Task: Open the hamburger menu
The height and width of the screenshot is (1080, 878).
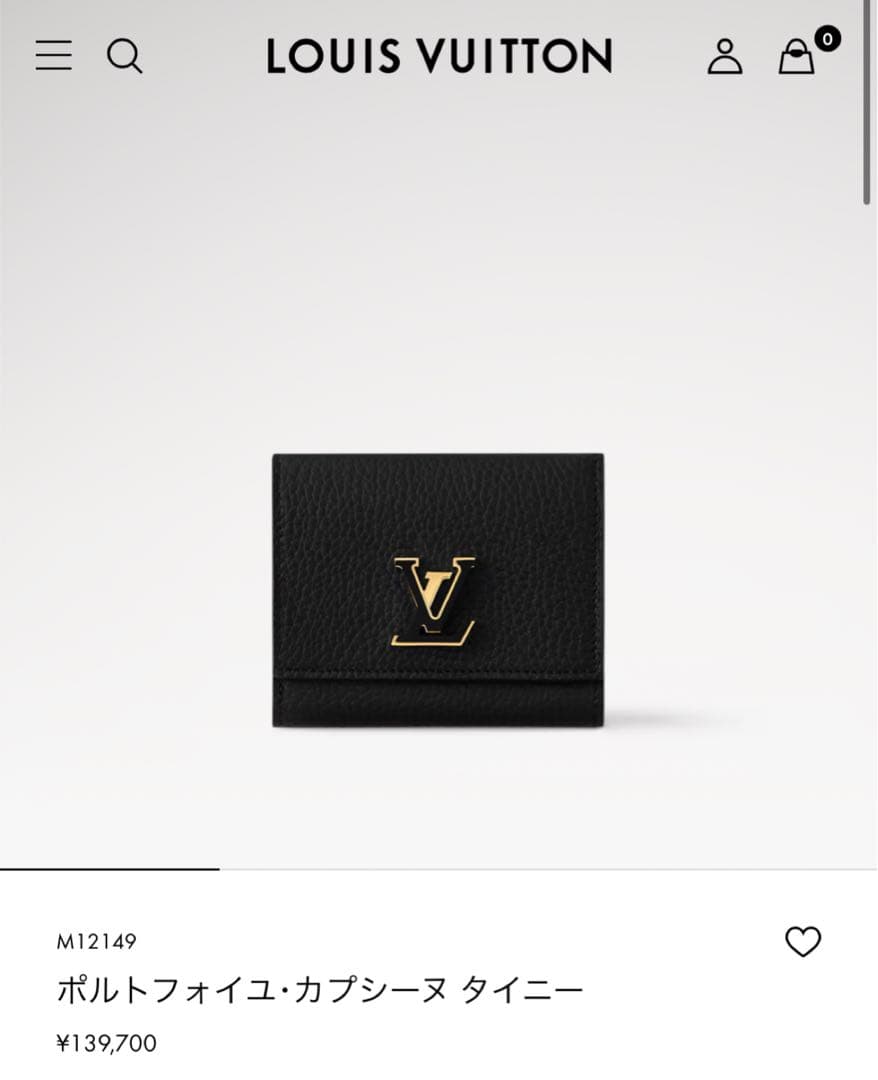Action: (x=53, y=55)
